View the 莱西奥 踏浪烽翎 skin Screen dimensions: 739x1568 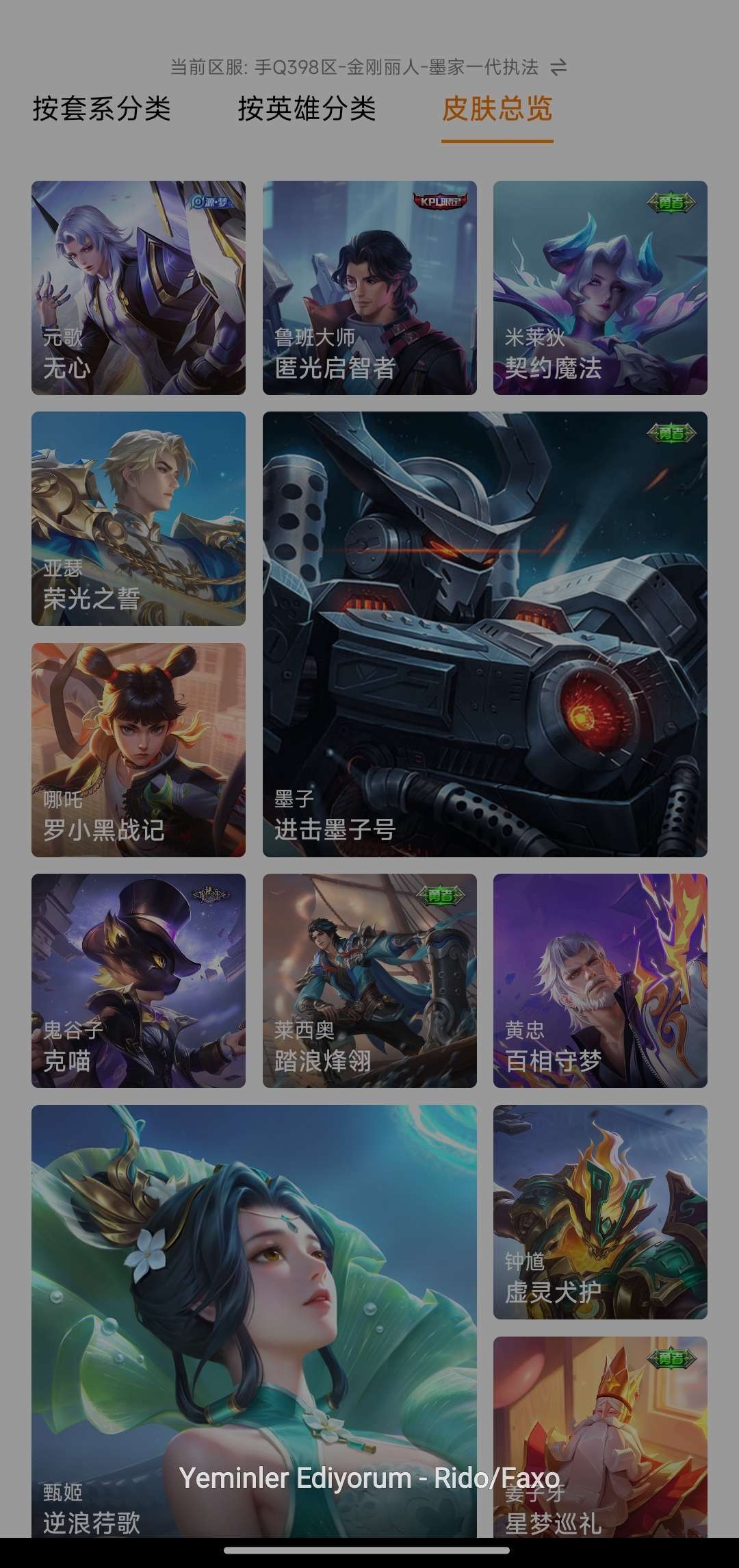tap(369, 981)
